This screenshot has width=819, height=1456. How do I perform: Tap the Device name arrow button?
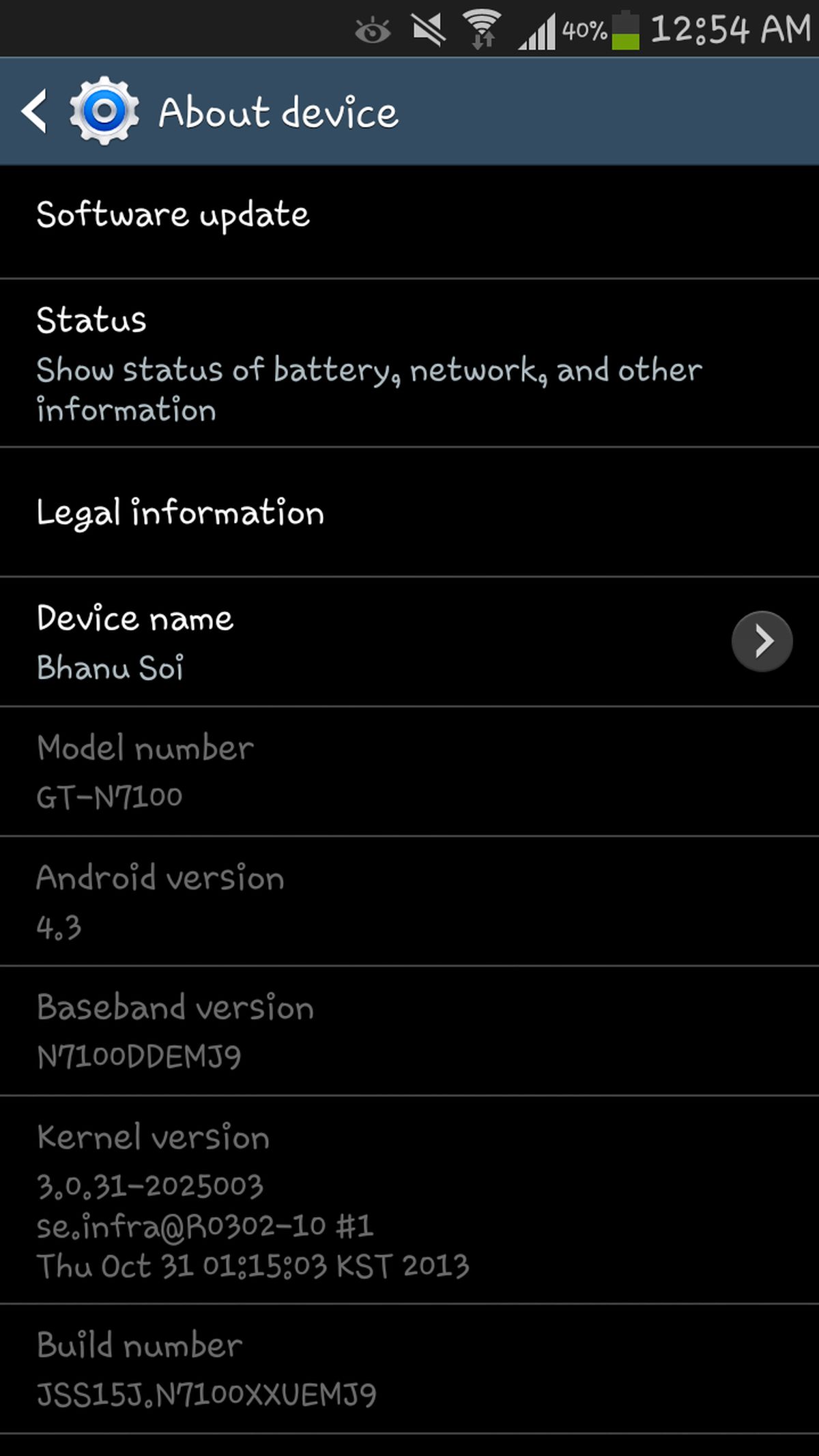click(x=762, y=641)
